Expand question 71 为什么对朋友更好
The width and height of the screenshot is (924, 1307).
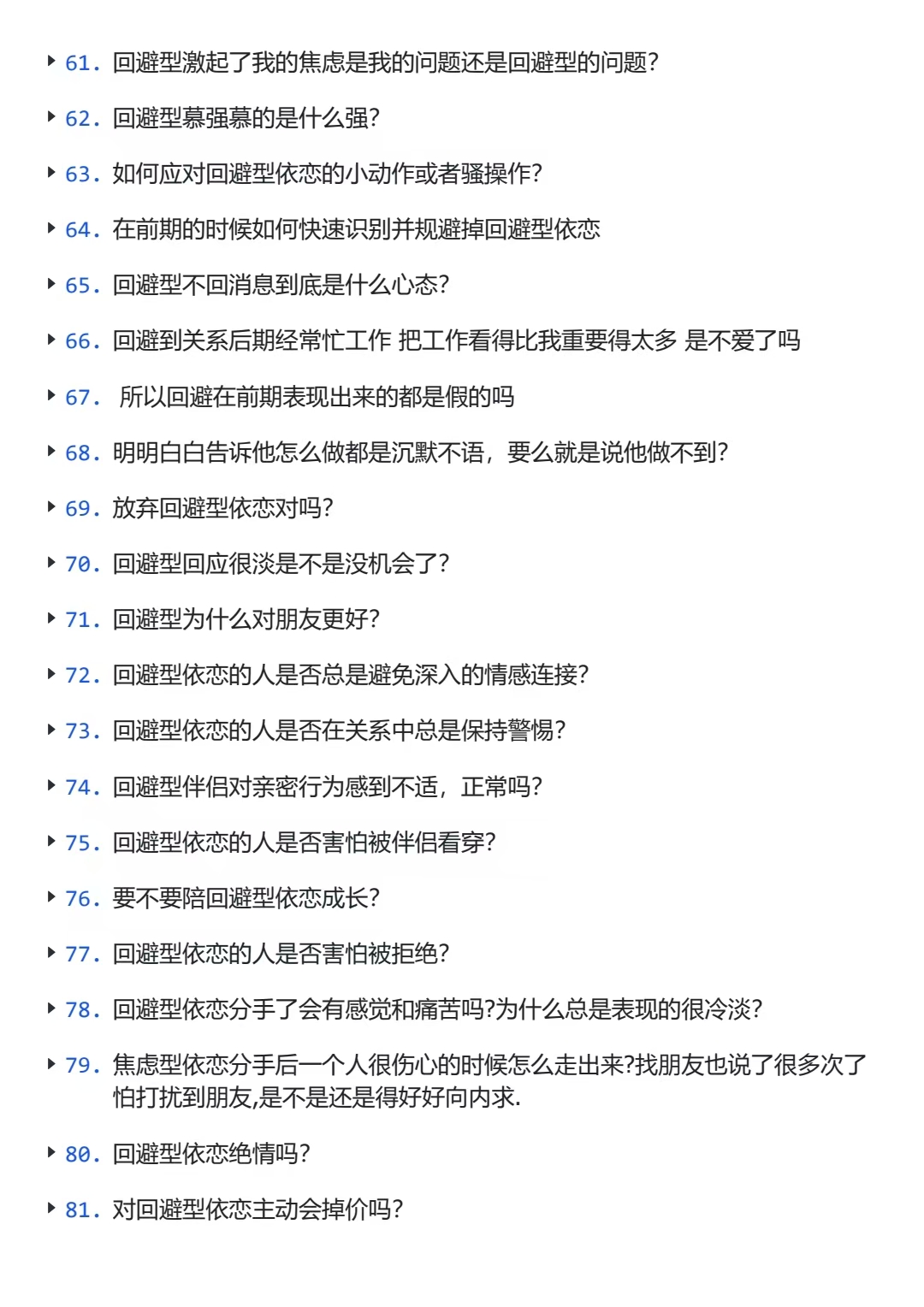click(x=51, y=618)
